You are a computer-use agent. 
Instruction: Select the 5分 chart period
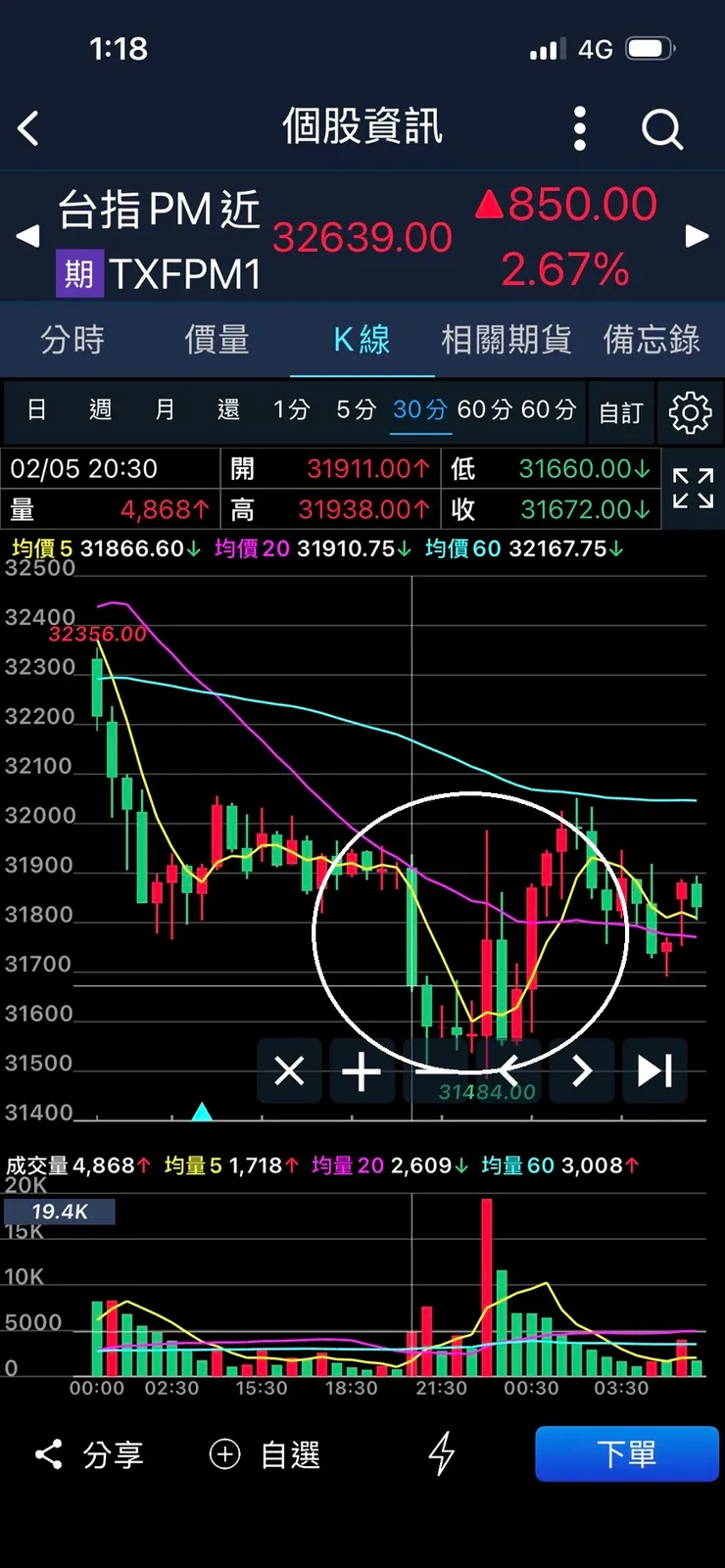(356, 409)
